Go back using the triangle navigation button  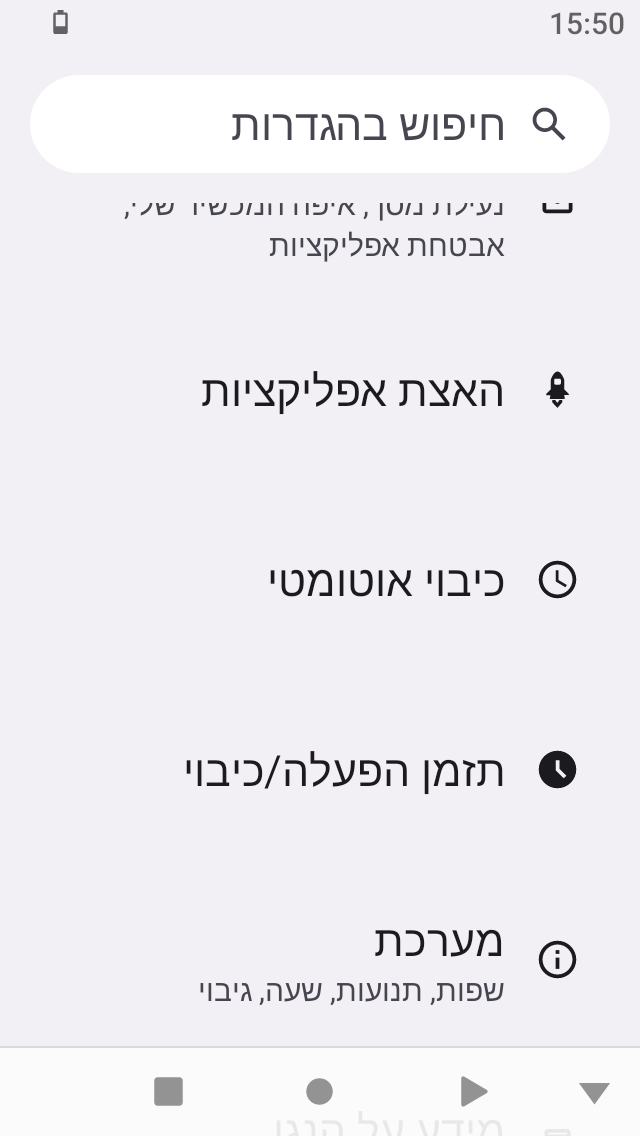pos(473,1091)
